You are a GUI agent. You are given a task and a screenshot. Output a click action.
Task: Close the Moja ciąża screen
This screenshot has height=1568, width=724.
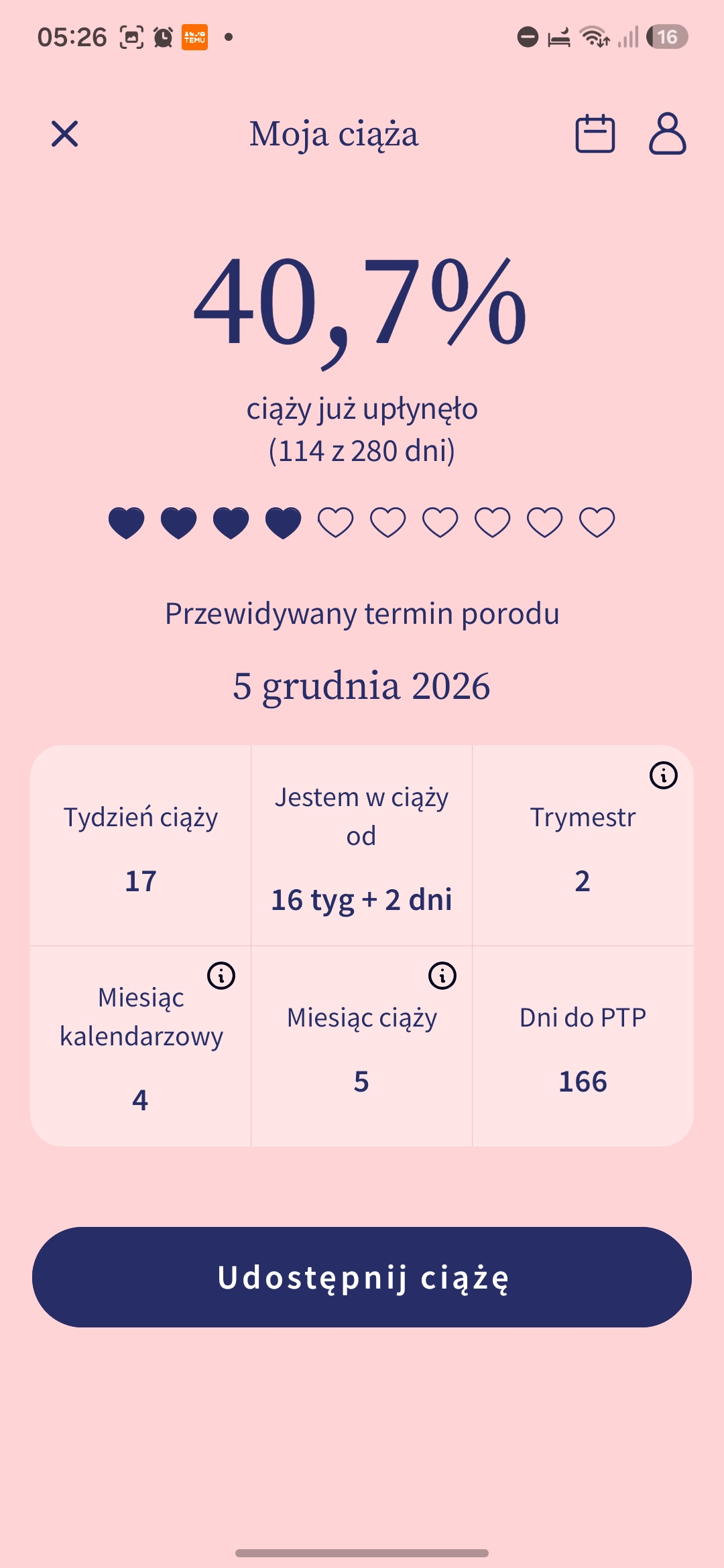65,134
